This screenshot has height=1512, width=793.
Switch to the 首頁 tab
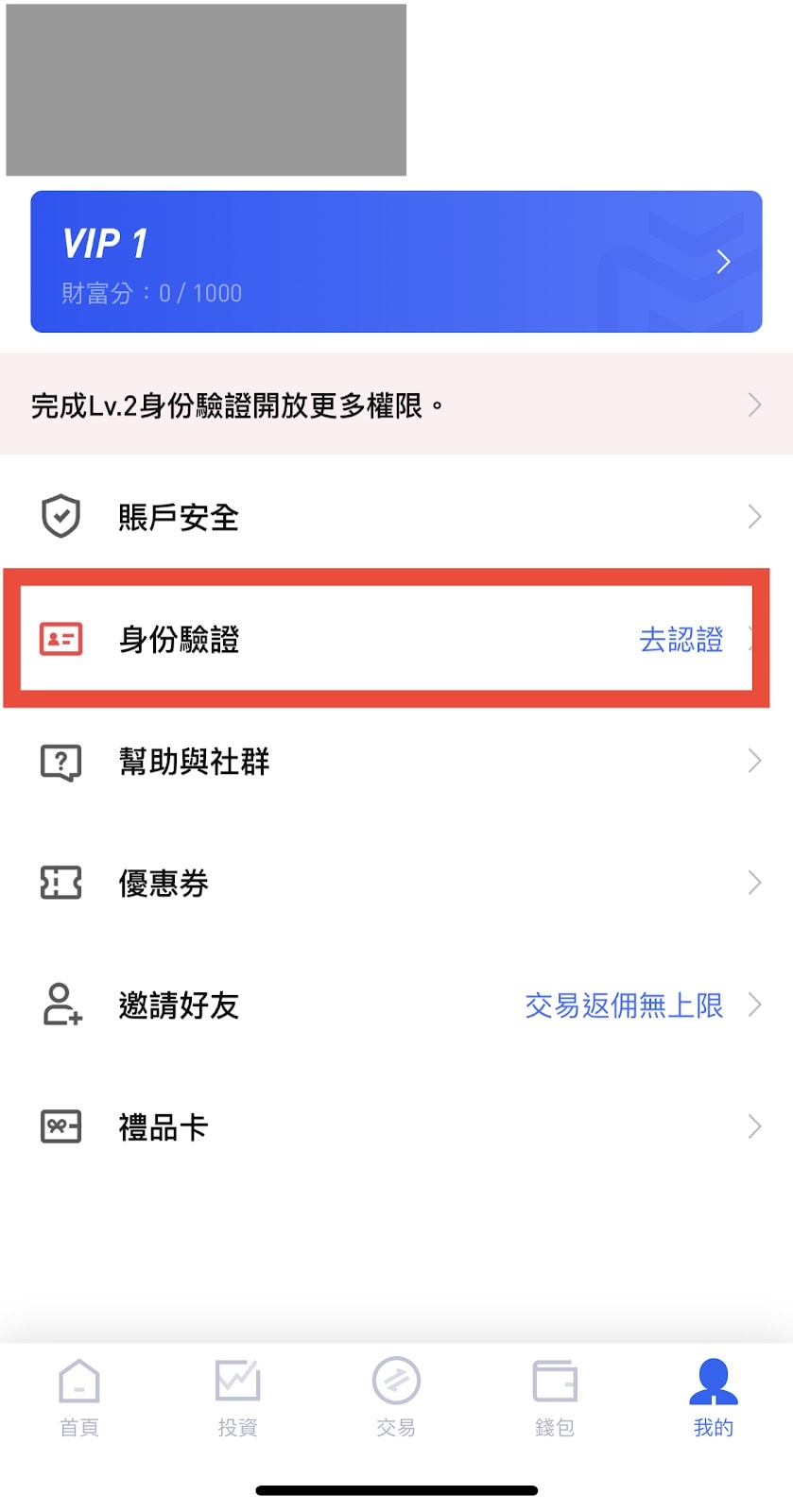coord(79,1399)
